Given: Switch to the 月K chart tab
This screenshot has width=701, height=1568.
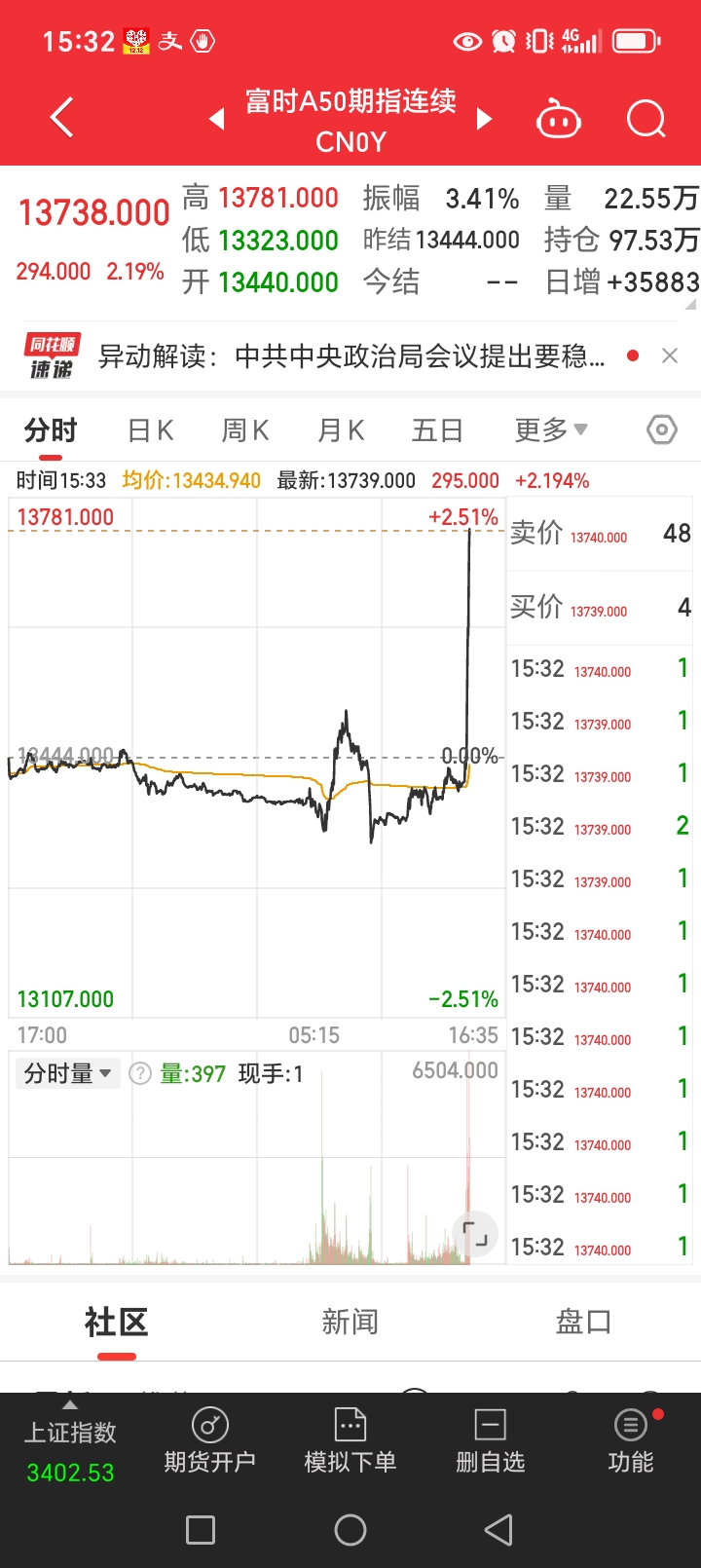Looking at the screenshot, I should [341, 430].
